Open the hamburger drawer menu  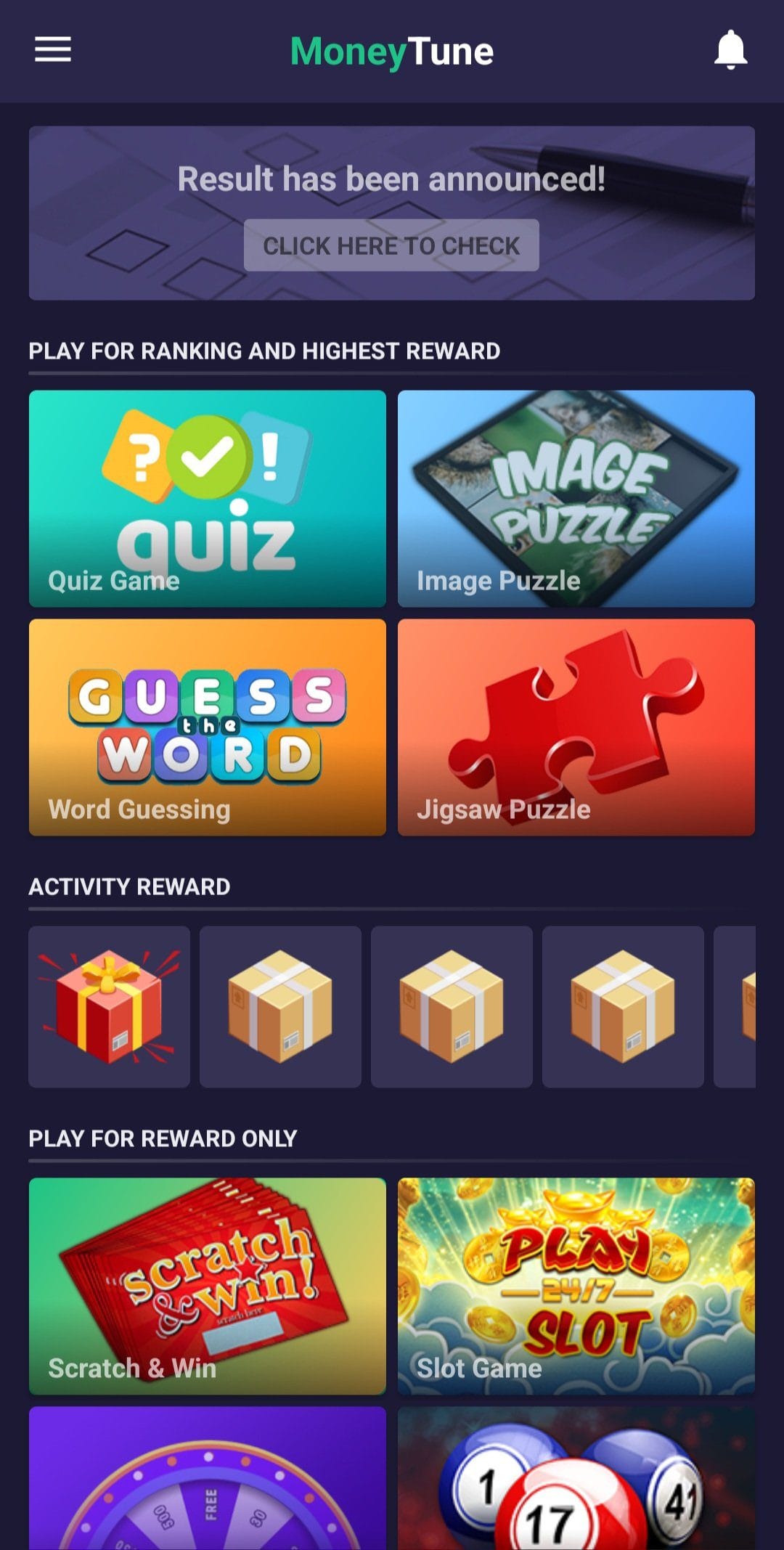pyautogui.click(x=53, y=50)
